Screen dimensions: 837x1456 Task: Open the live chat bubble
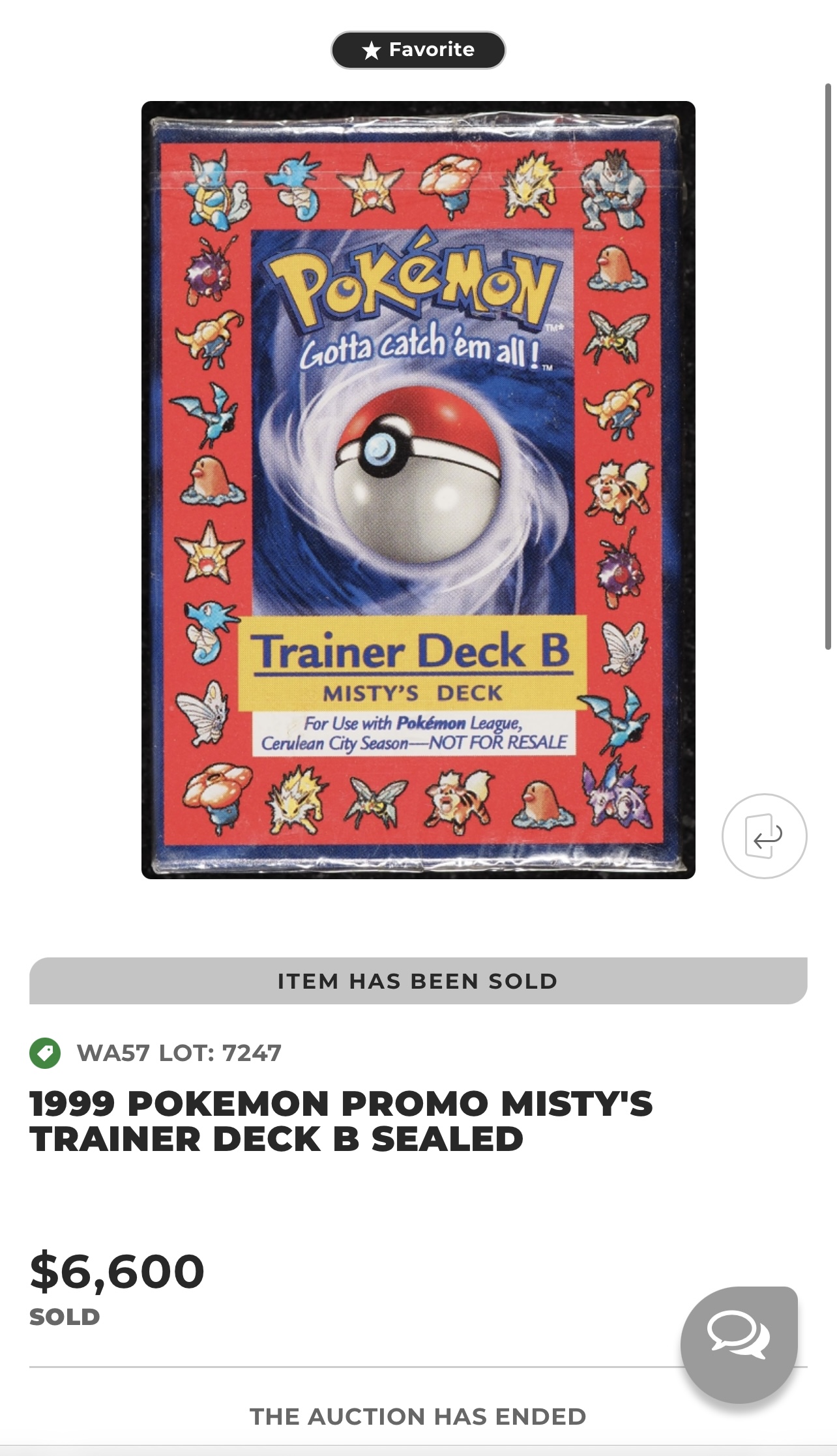739,1344
